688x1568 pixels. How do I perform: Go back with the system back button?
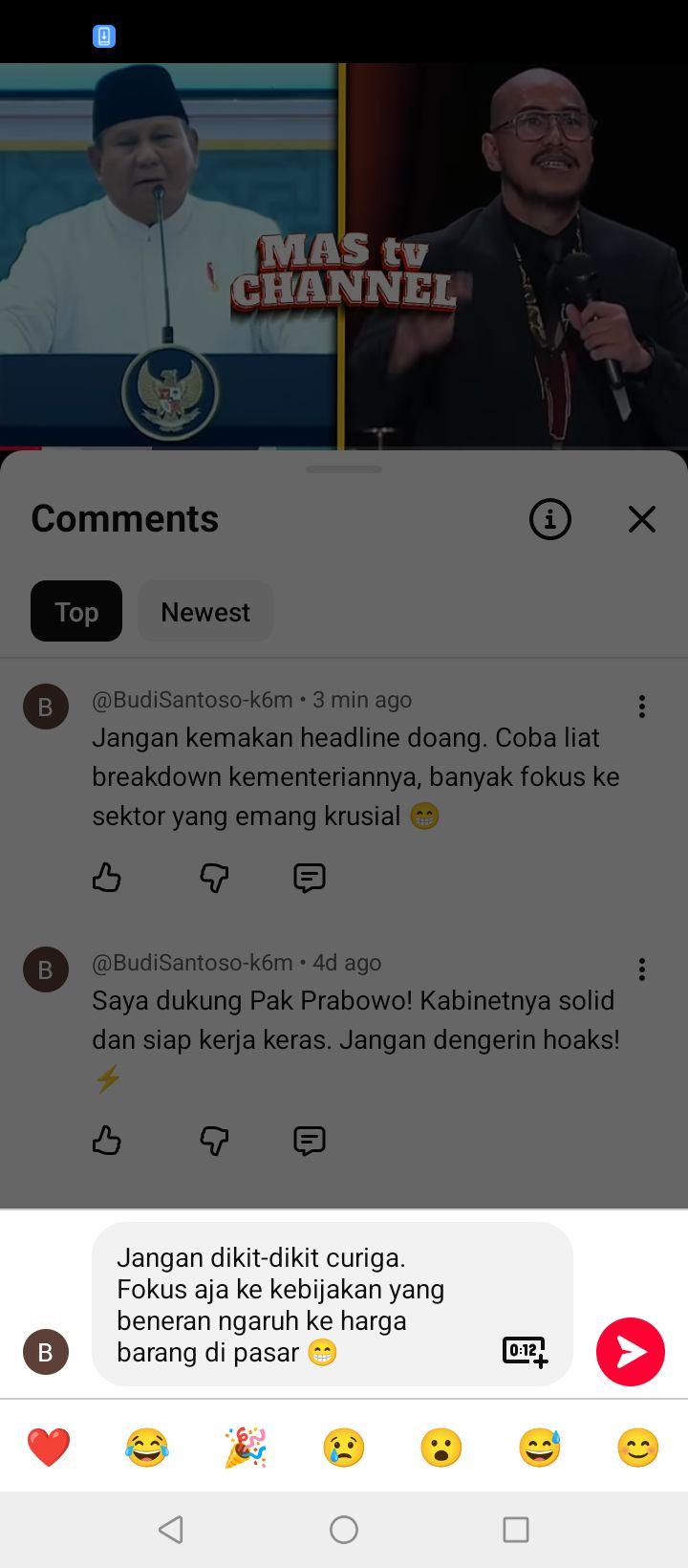click(x=171, y=1530)
